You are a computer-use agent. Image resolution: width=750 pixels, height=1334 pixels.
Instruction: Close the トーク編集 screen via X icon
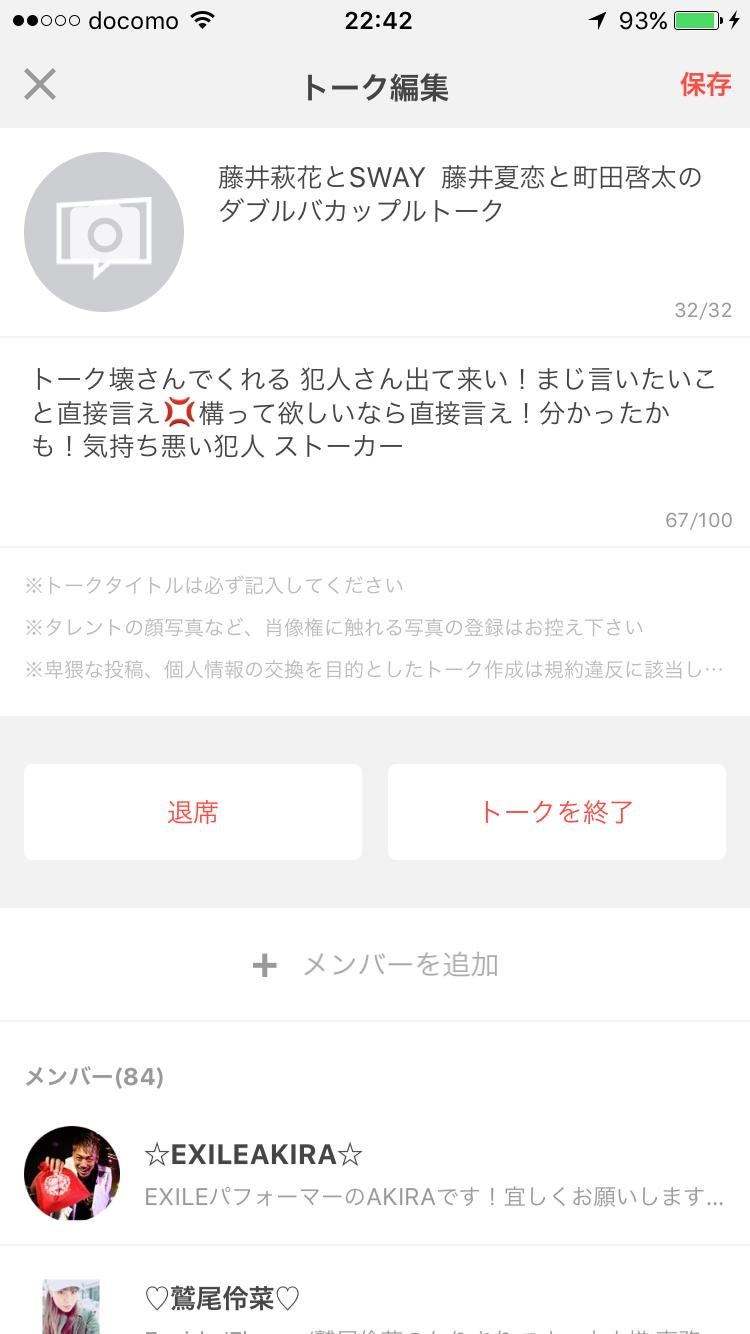tap(40, 84)
